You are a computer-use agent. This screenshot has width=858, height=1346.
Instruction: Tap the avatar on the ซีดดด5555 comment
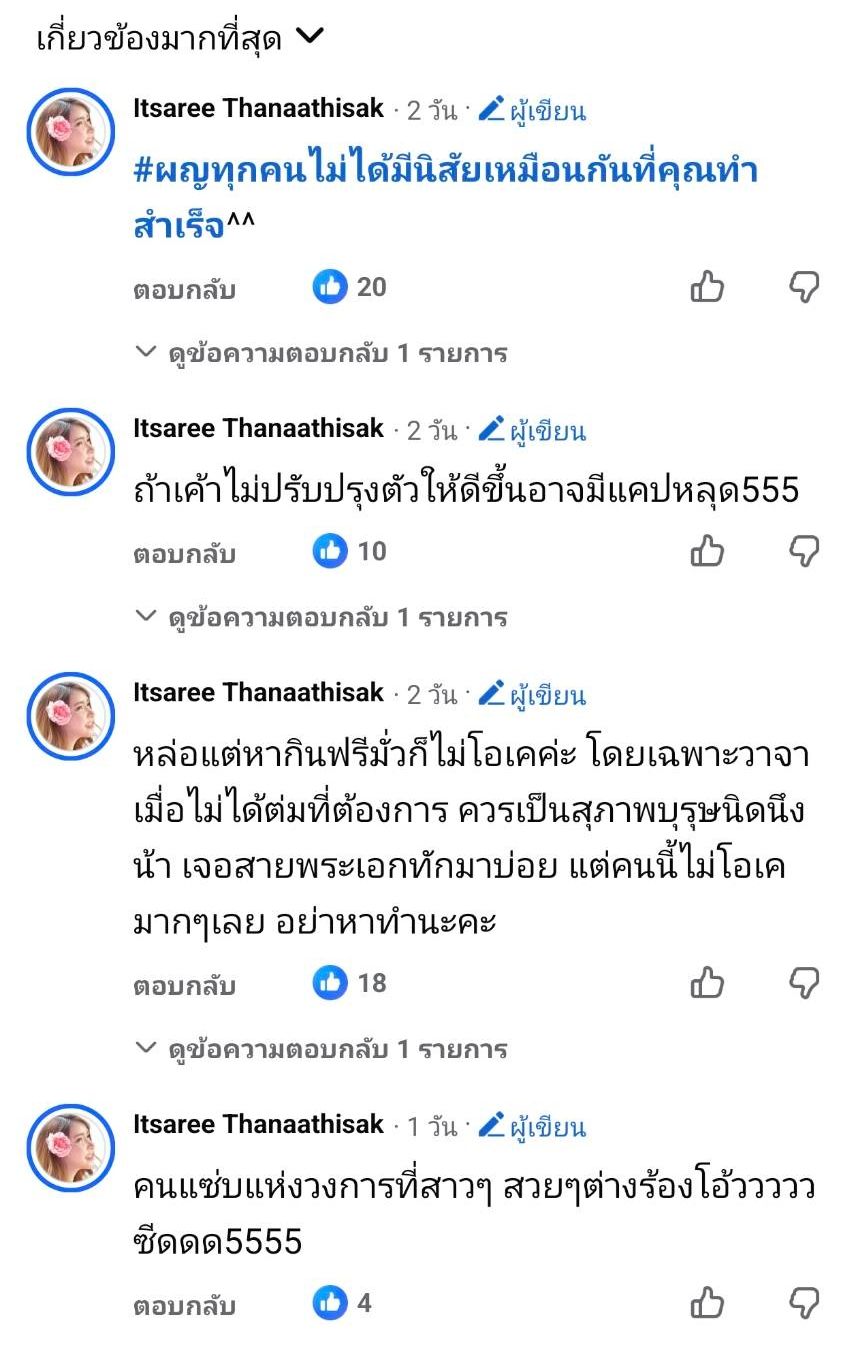point(71,1148)
